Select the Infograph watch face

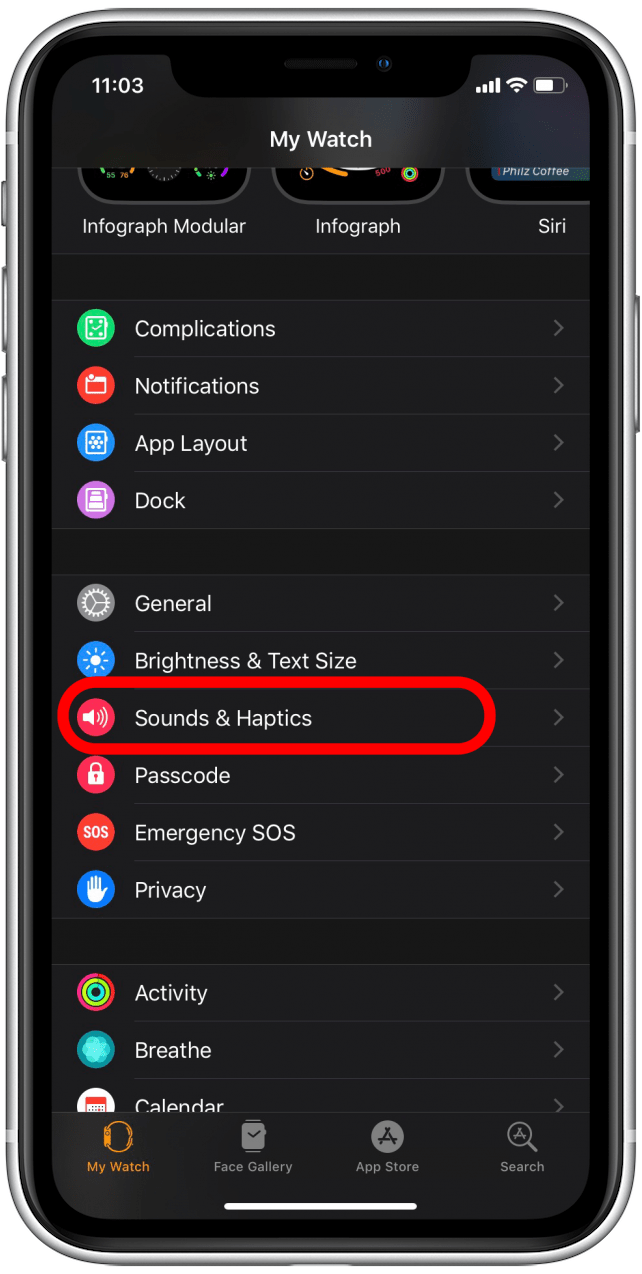[358, 190]
